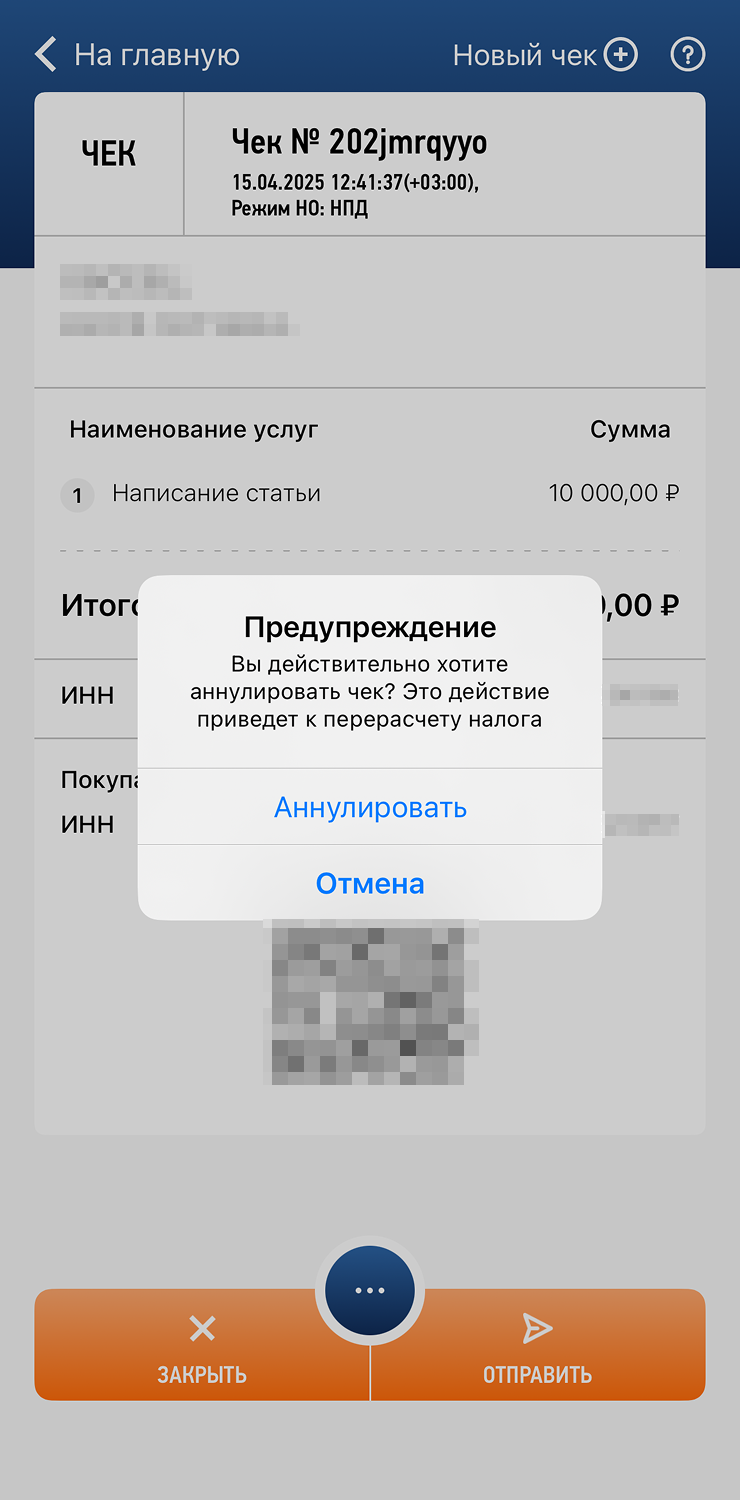
Task: Open the help question mark icon
Action: tap(688, 55)
